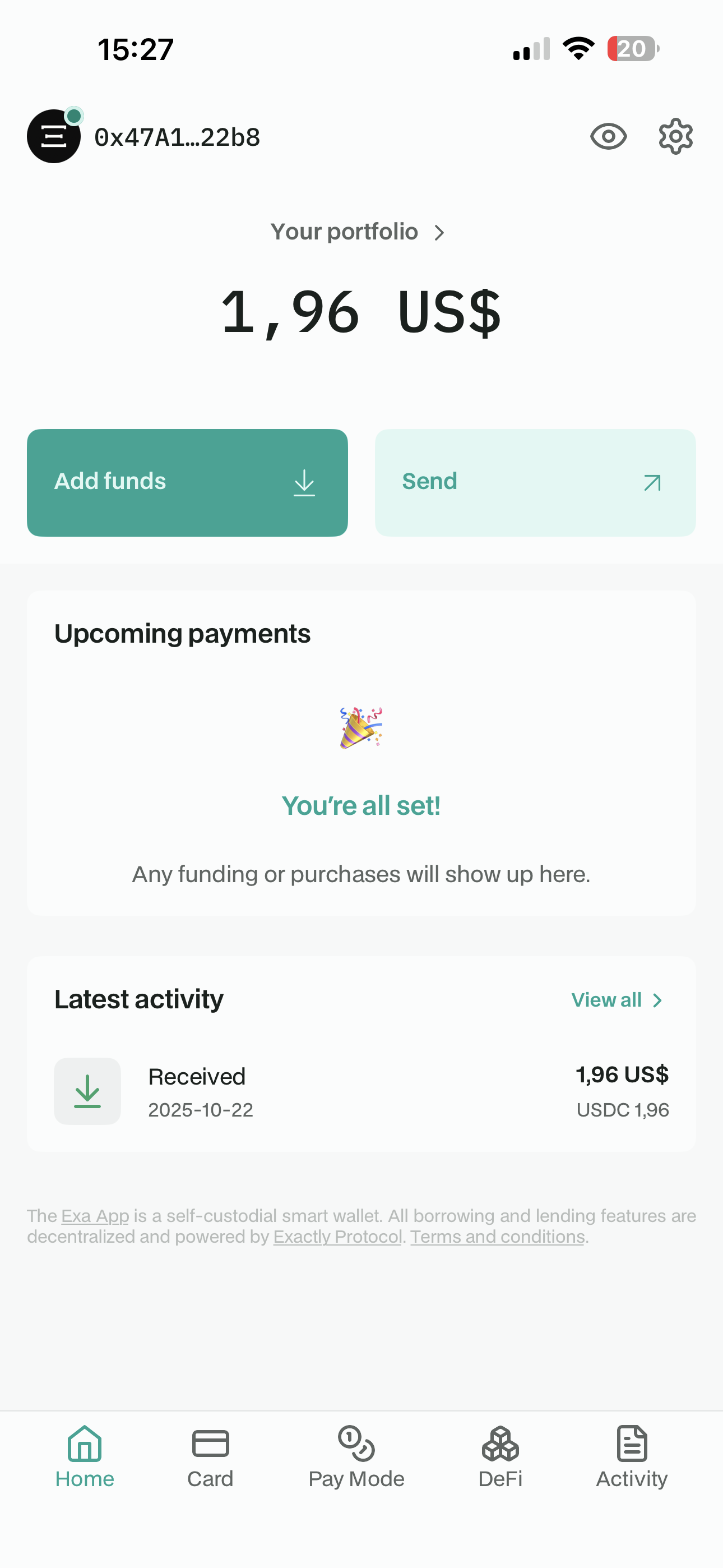
Task: Switch to the Pay Mode tab
Action: point(356,1457)
